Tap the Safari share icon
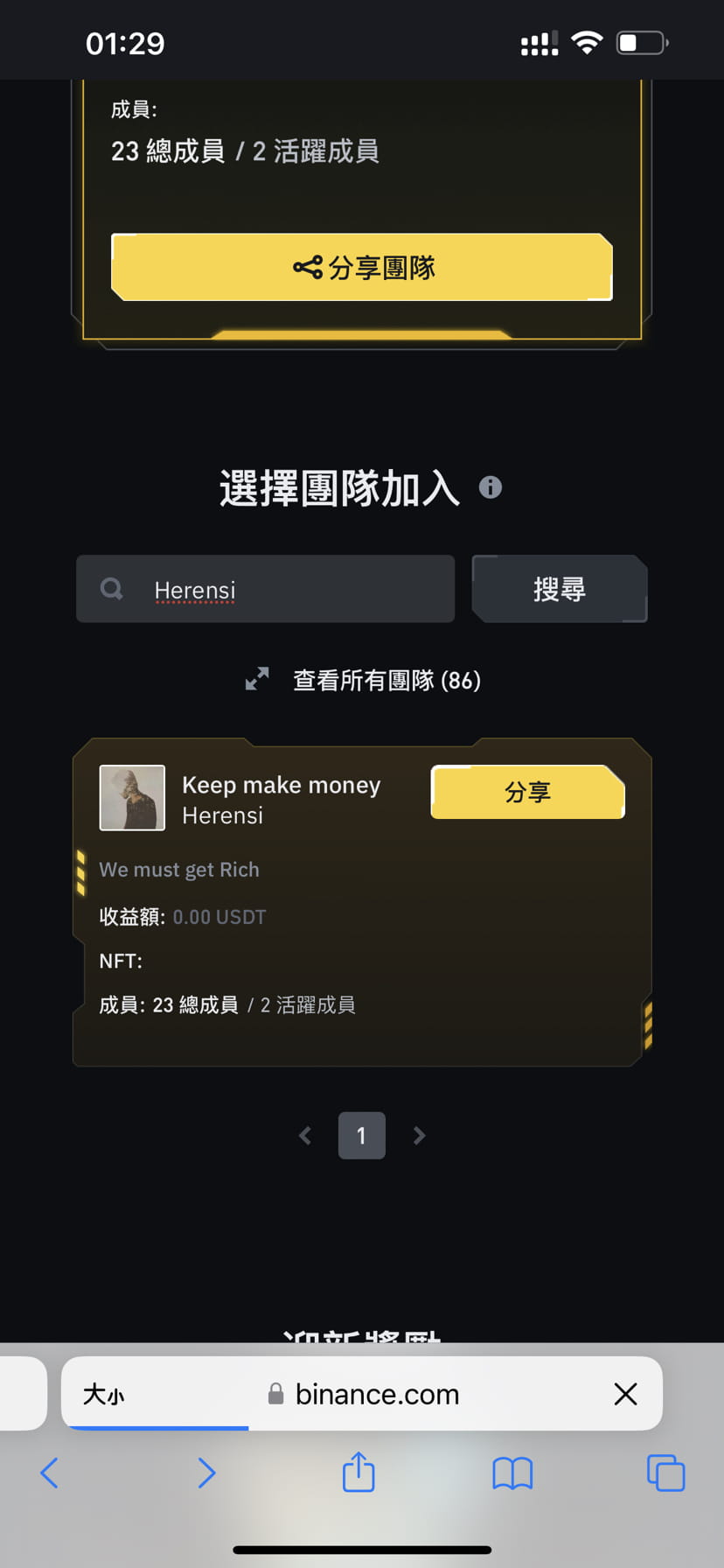 (x=359, y=1473)
